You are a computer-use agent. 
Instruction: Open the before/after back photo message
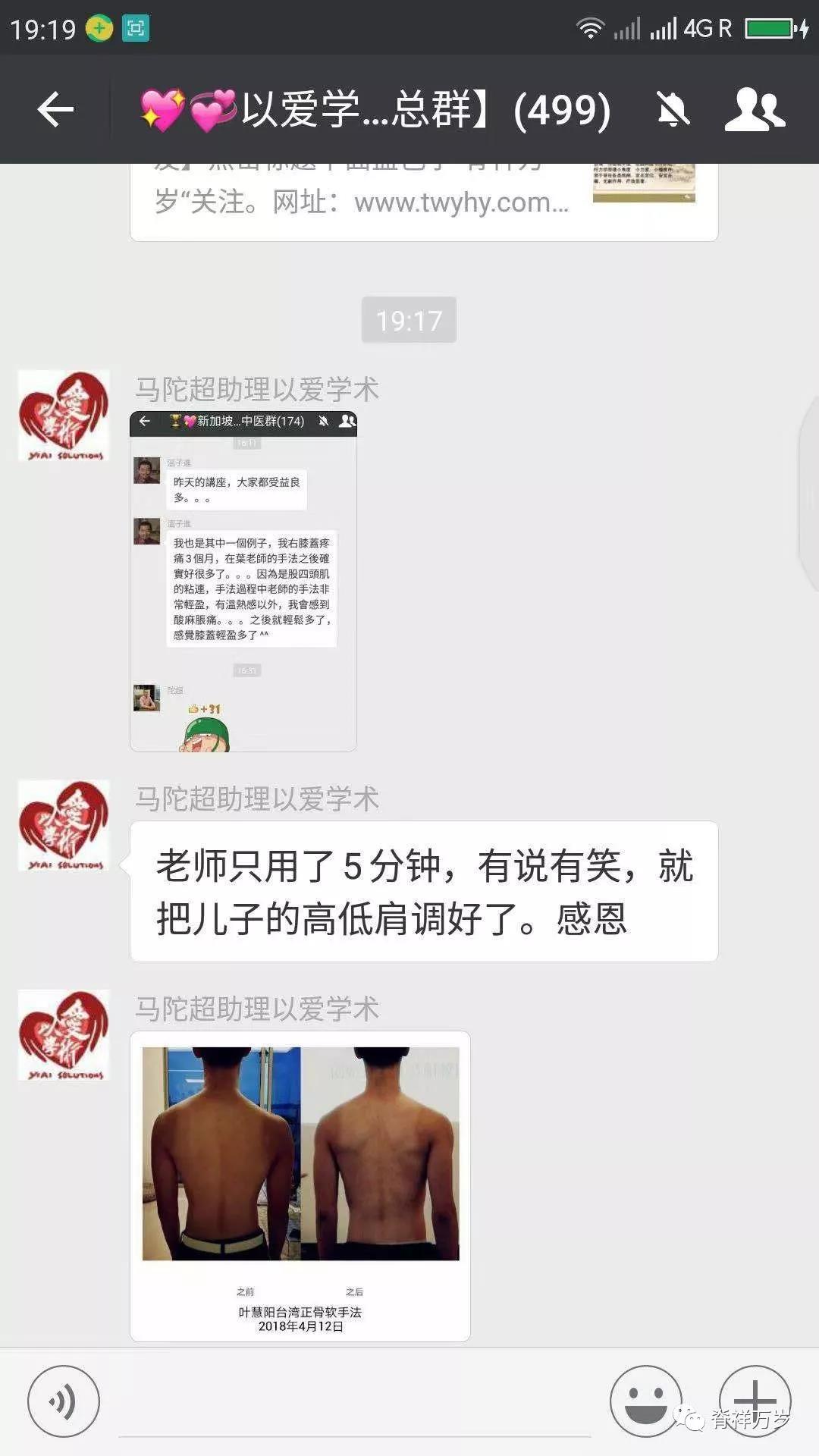tap(300, 1185)
